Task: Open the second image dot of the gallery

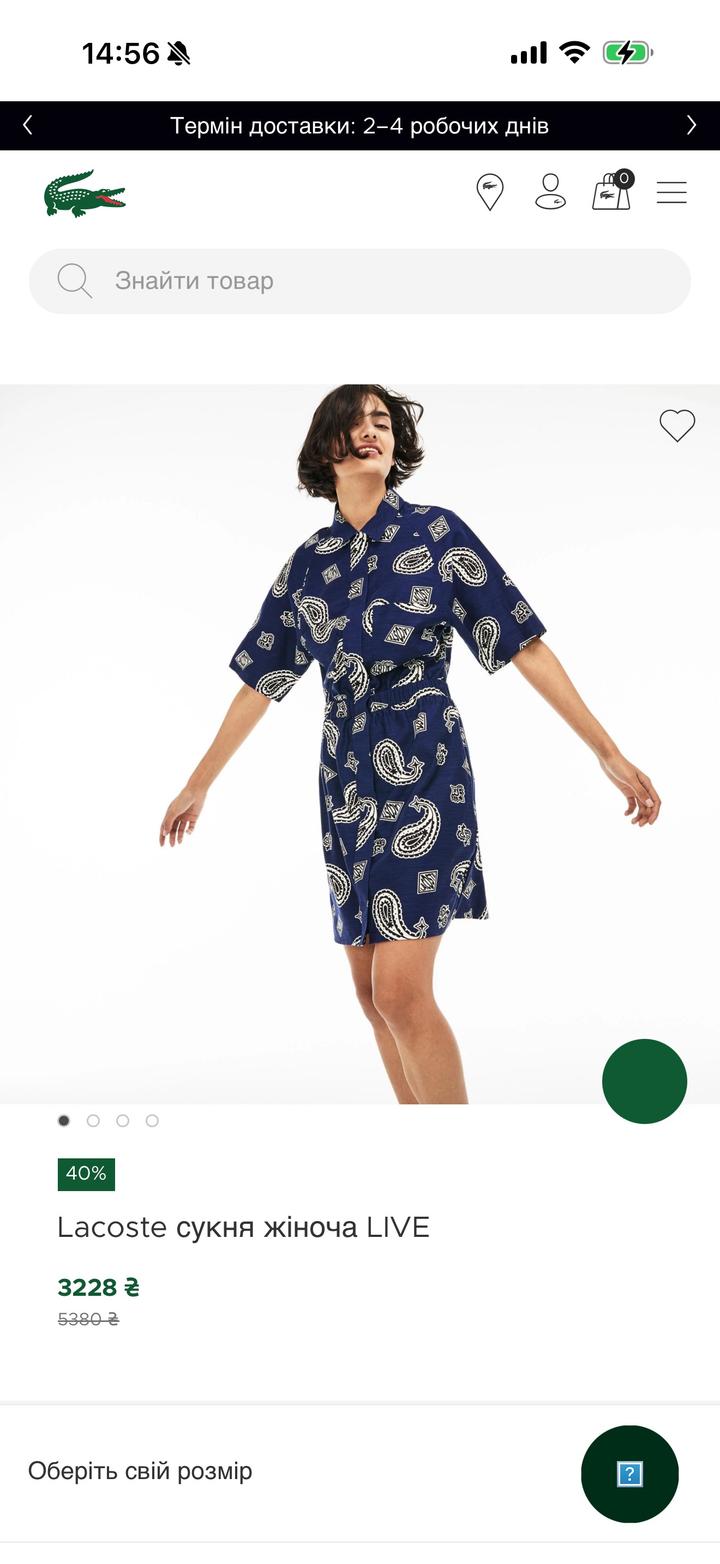Action: tap(93, 1121)
